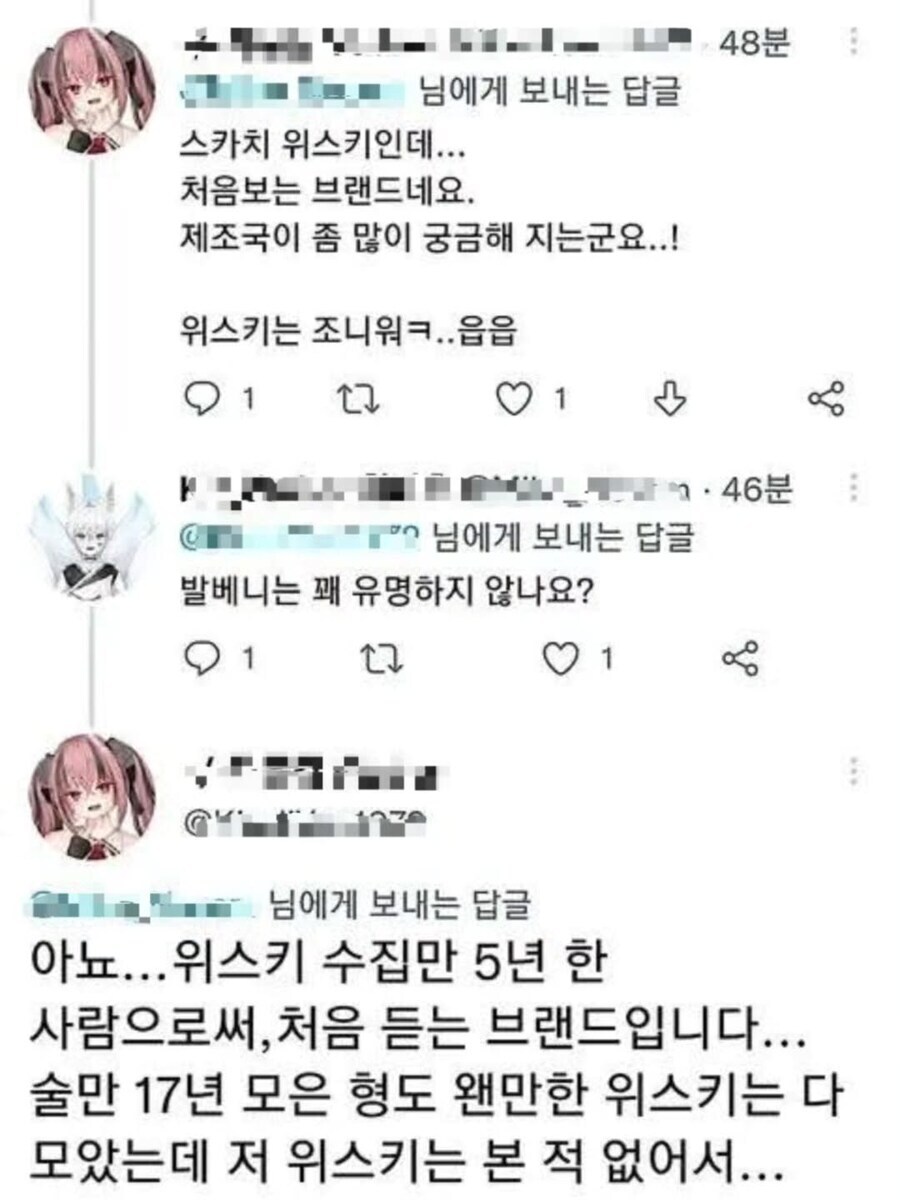This screenshot has width=900, height=1200.
Task: Open overflow menu on the 48분 tweet
Action: tap(853, 44)
